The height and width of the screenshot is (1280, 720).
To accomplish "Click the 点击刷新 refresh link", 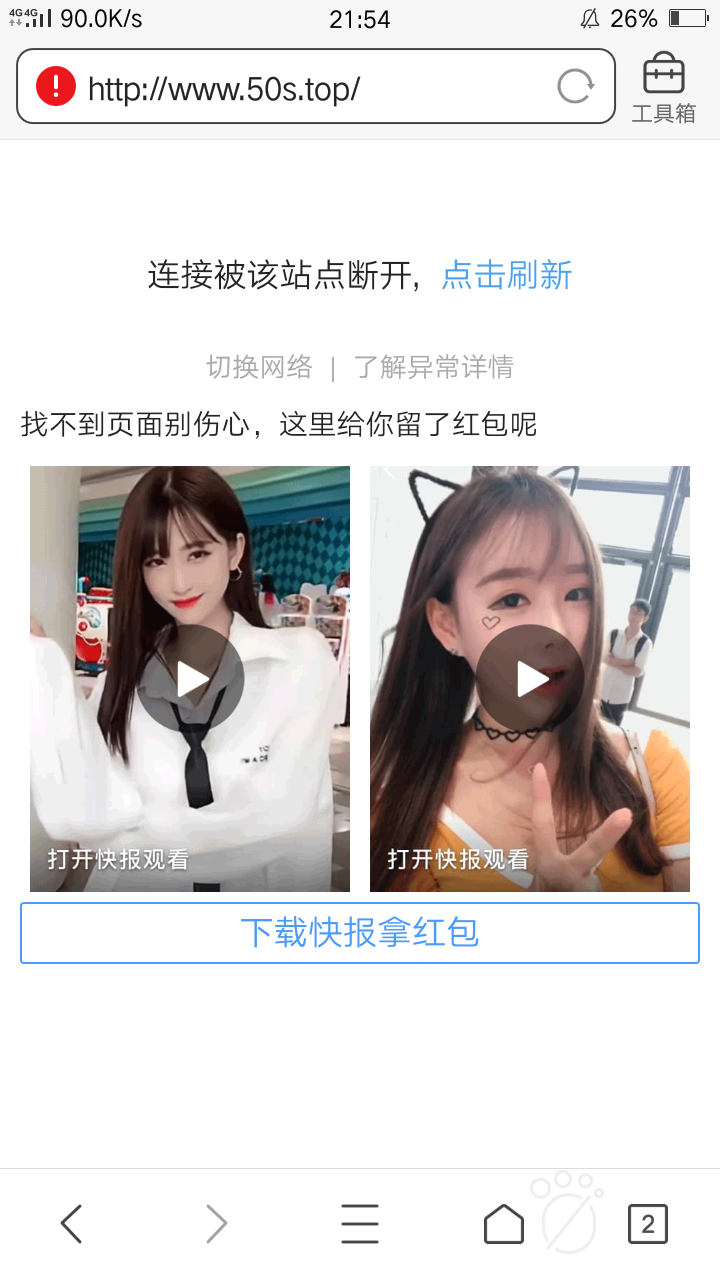I will pos(506,276).
